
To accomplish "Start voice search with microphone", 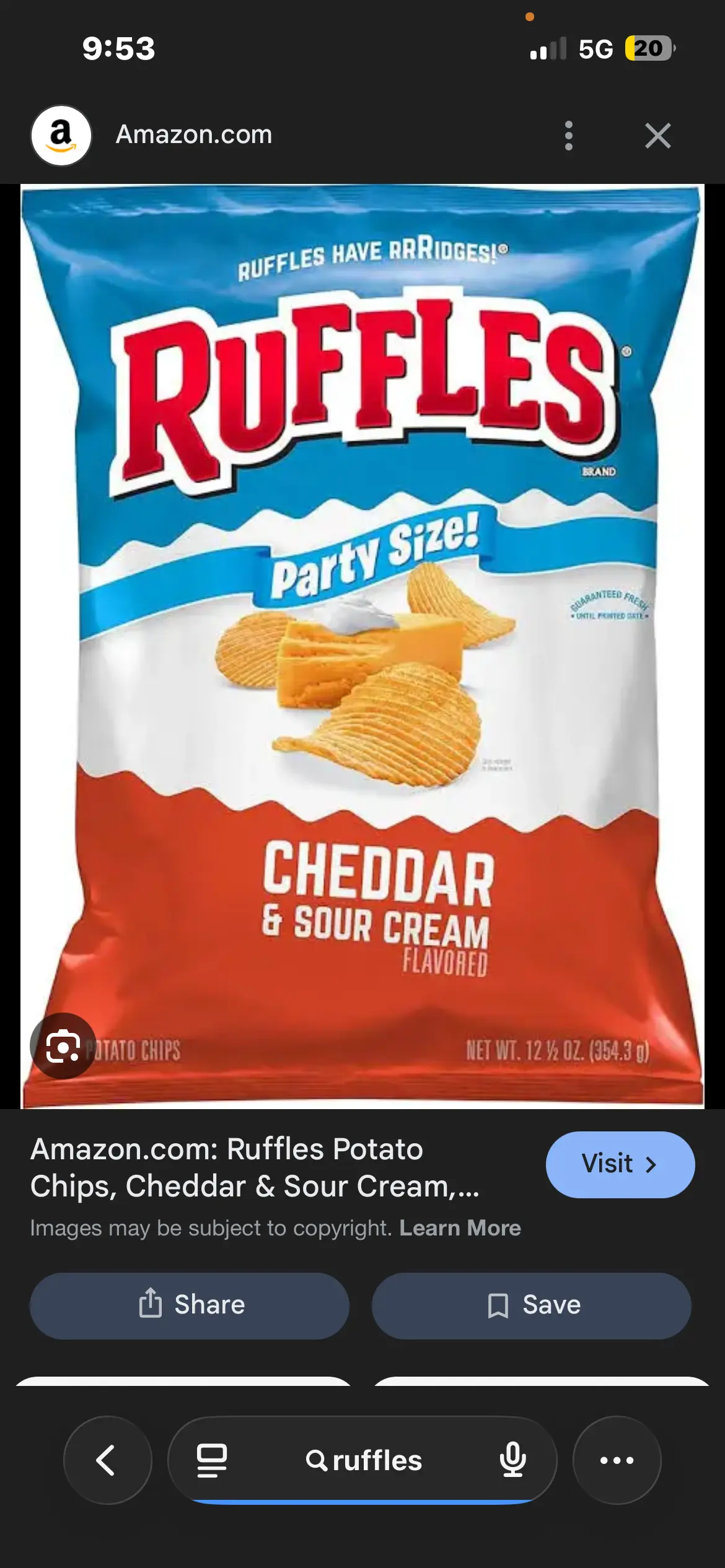I will (512, 1460).
